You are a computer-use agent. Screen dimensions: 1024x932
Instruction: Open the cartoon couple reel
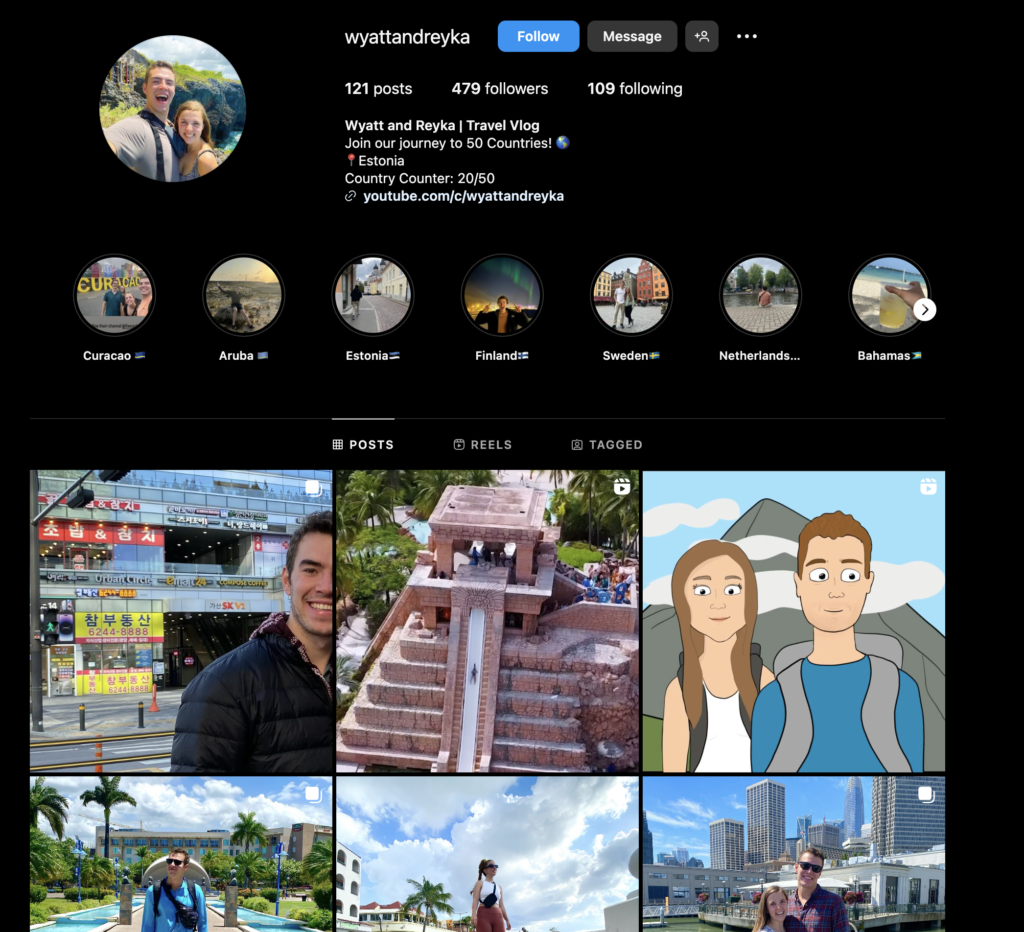[793, 621]
